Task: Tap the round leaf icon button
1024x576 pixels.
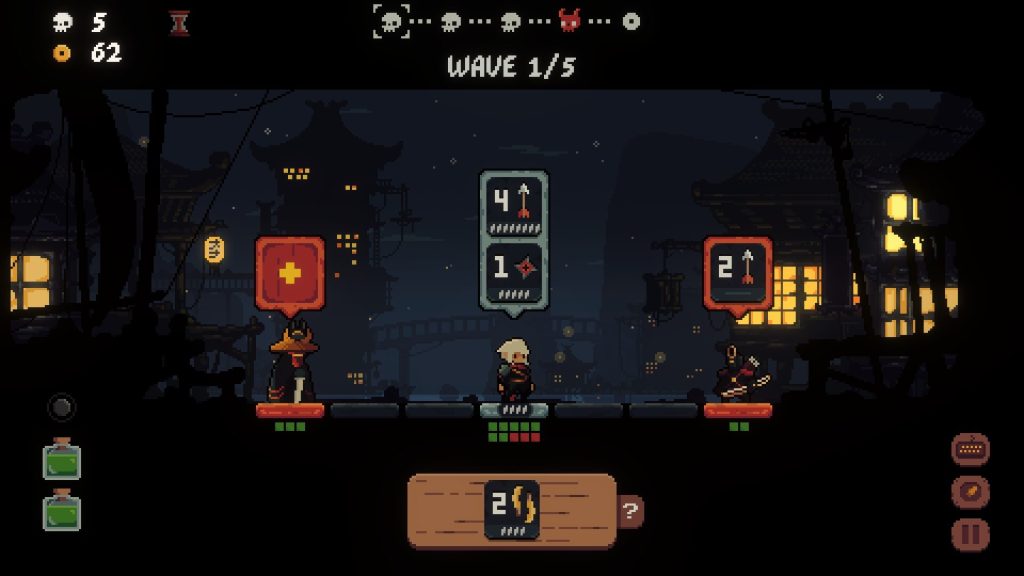Action: tap(969, 492)
